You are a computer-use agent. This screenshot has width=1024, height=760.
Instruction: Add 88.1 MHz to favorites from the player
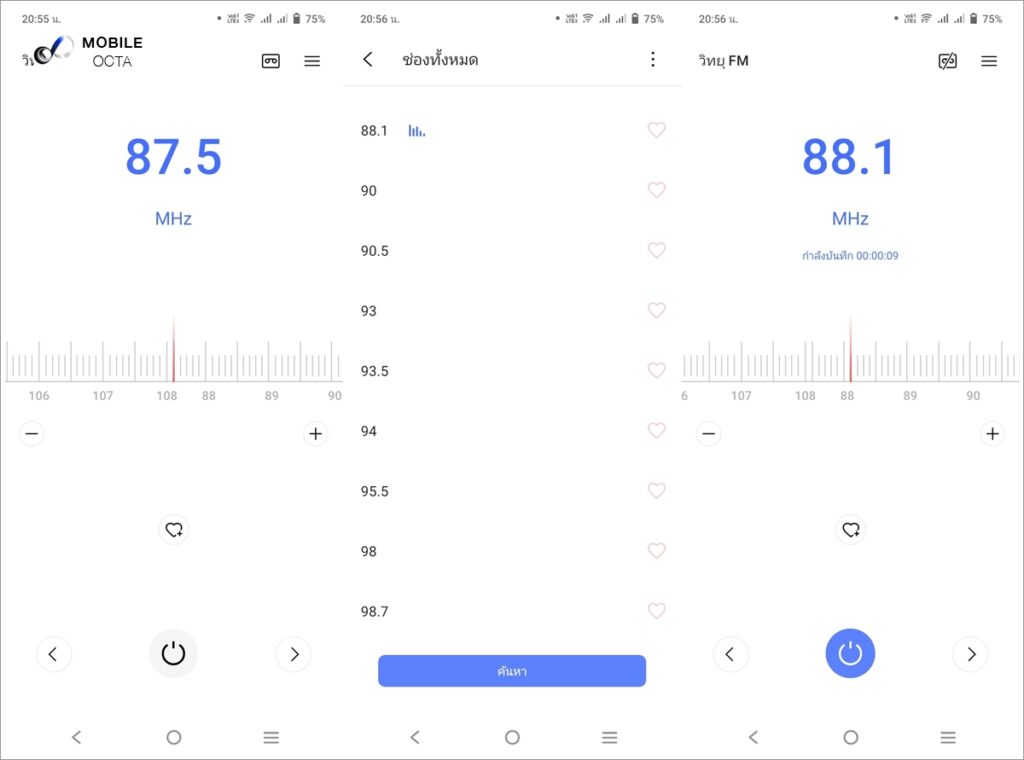click(851, 530)
